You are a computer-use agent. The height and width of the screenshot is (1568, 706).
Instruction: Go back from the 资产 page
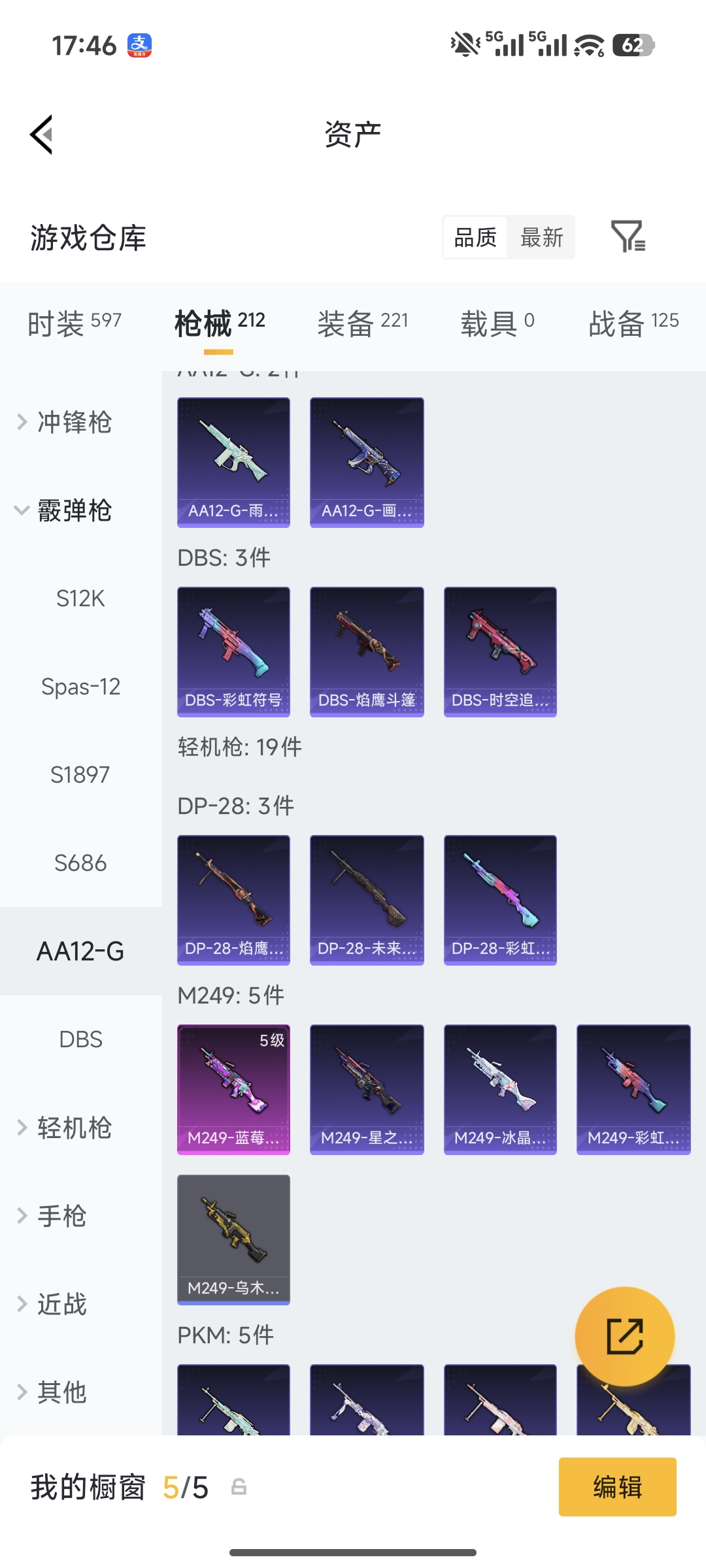point(42,135)
